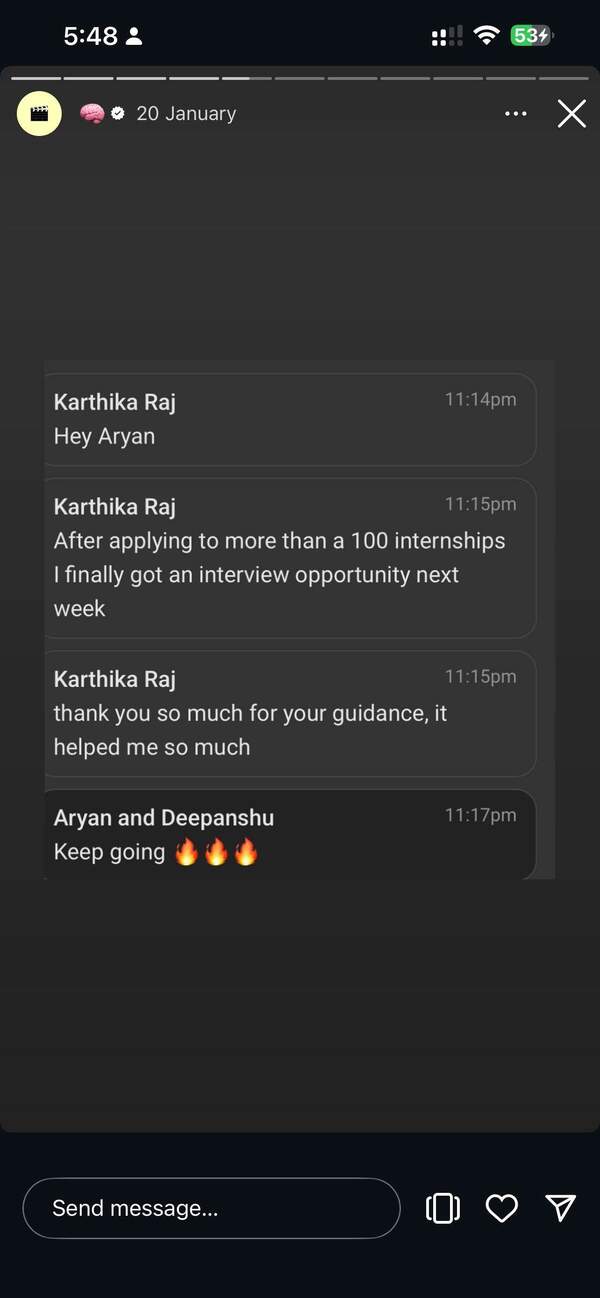Tap the Send message field
The image size is (600, 1298).
coord(211,1208)
